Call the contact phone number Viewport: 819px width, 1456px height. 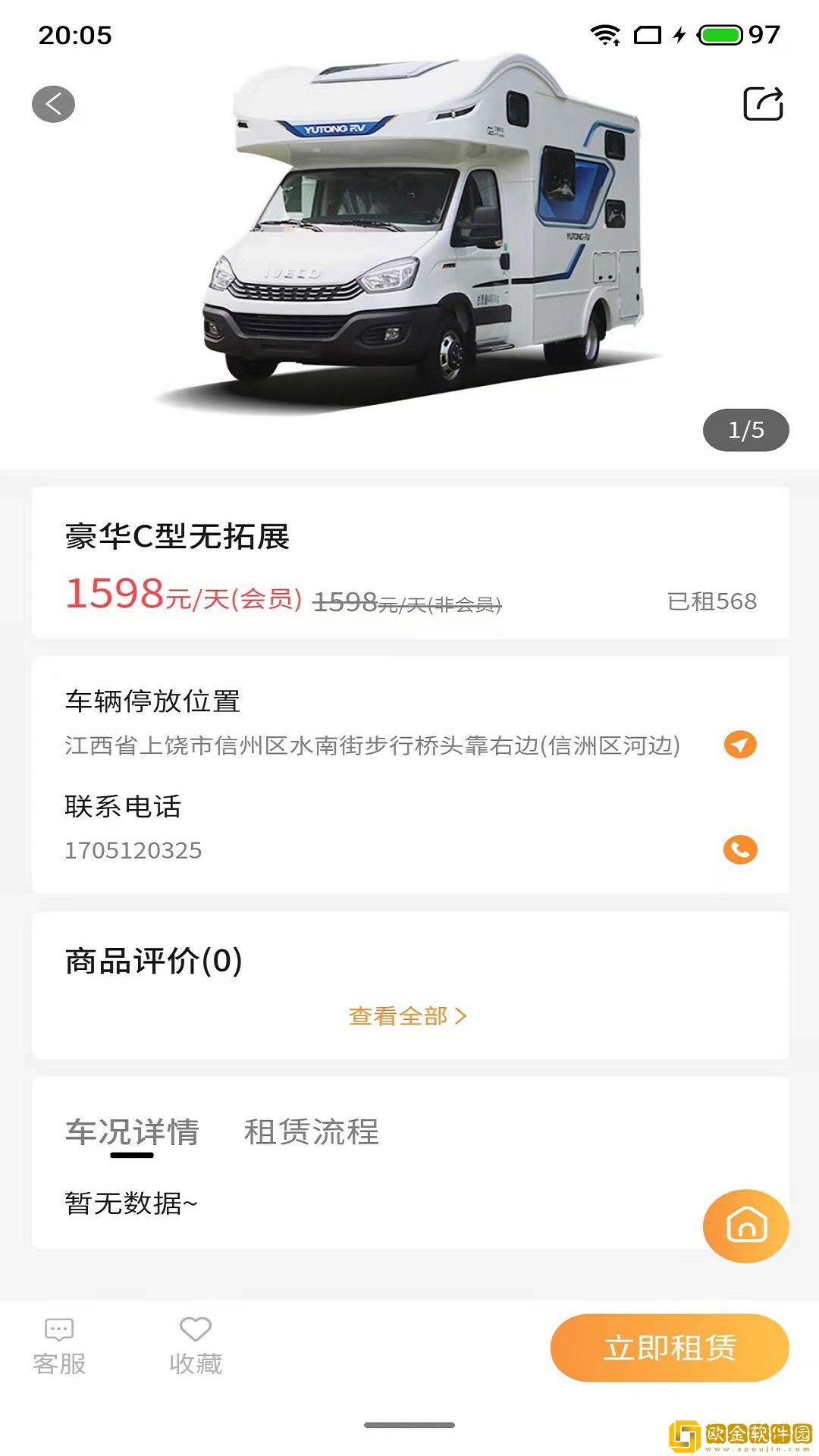click(740, 849)
